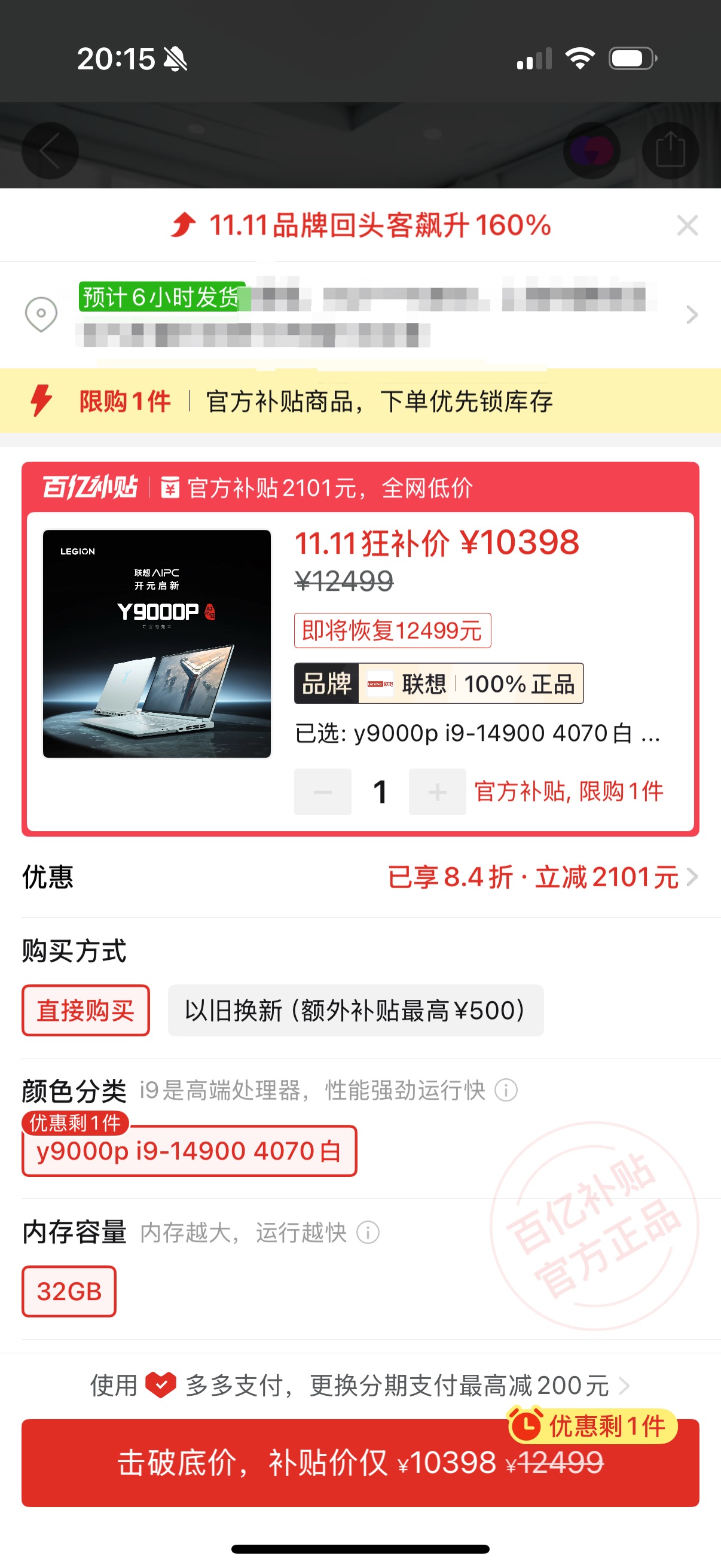Choose 以旧换新 trade-in option
Image resolution: width=721 pixels, height=1568 pixels.
(x=355, y=1011)
